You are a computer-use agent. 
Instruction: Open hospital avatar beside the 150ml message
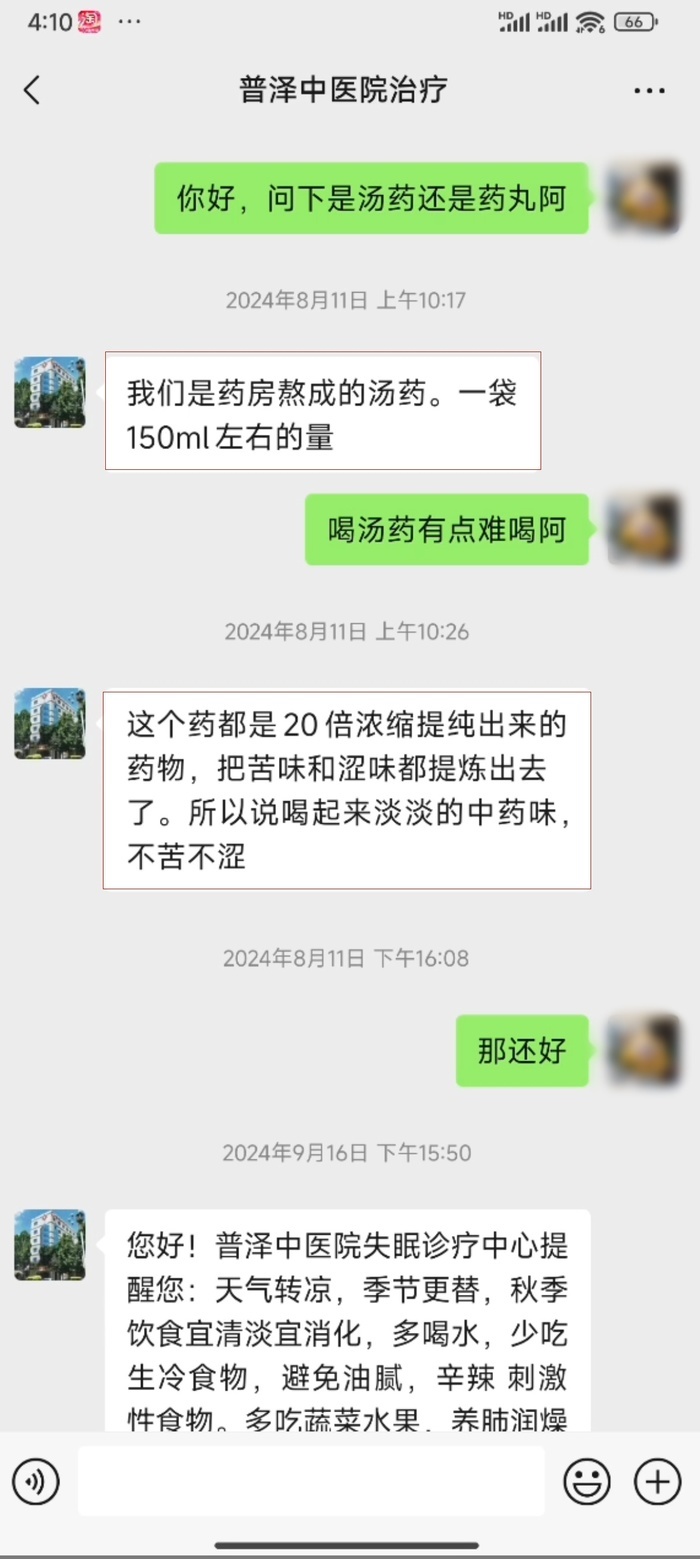[50, 392]
